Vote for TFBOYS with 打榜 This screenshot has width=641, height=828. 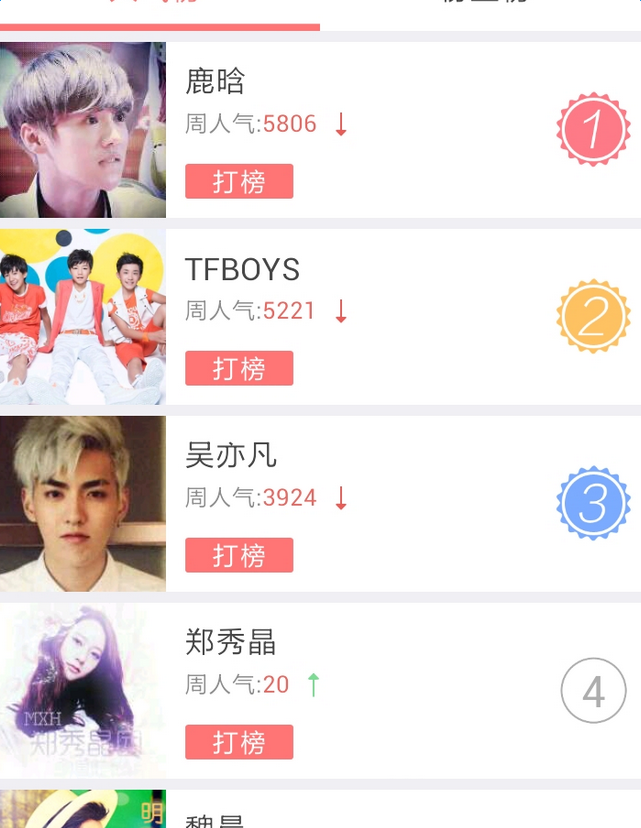(x=239, y=368)
